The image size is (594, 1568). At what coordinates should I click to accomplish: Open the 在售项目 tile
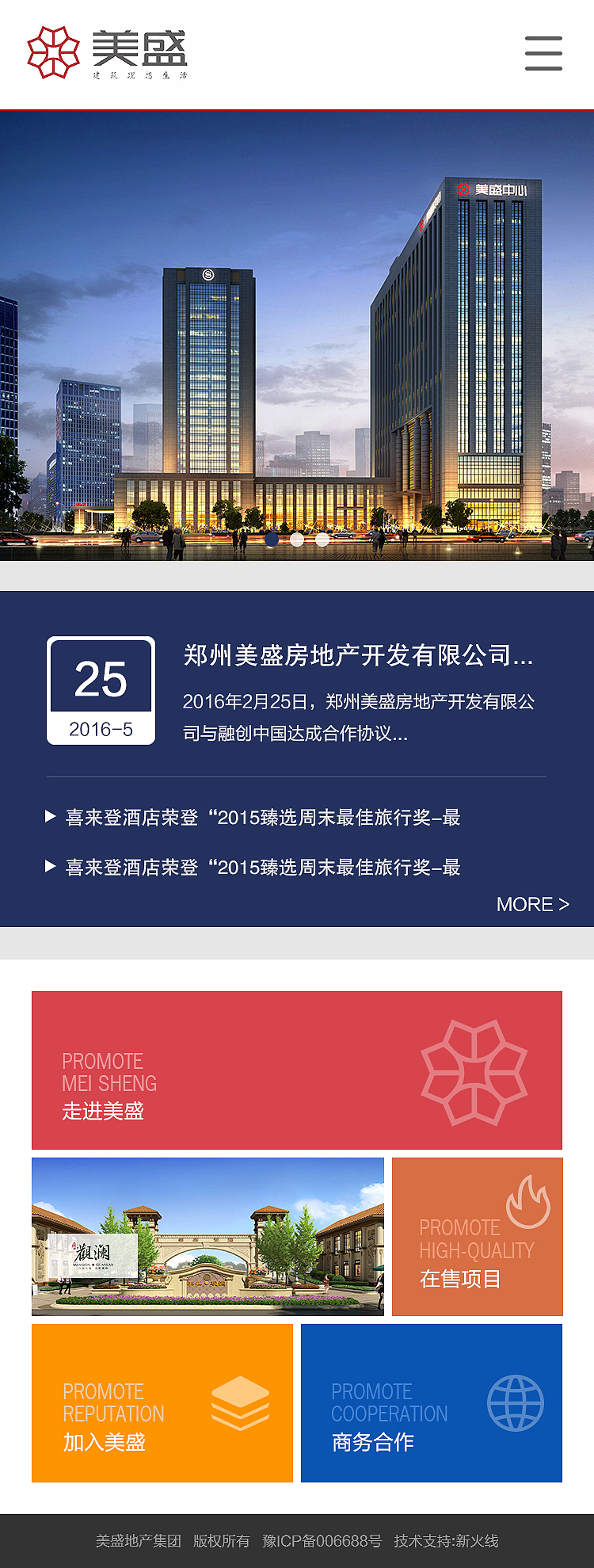pos(477,1236)
